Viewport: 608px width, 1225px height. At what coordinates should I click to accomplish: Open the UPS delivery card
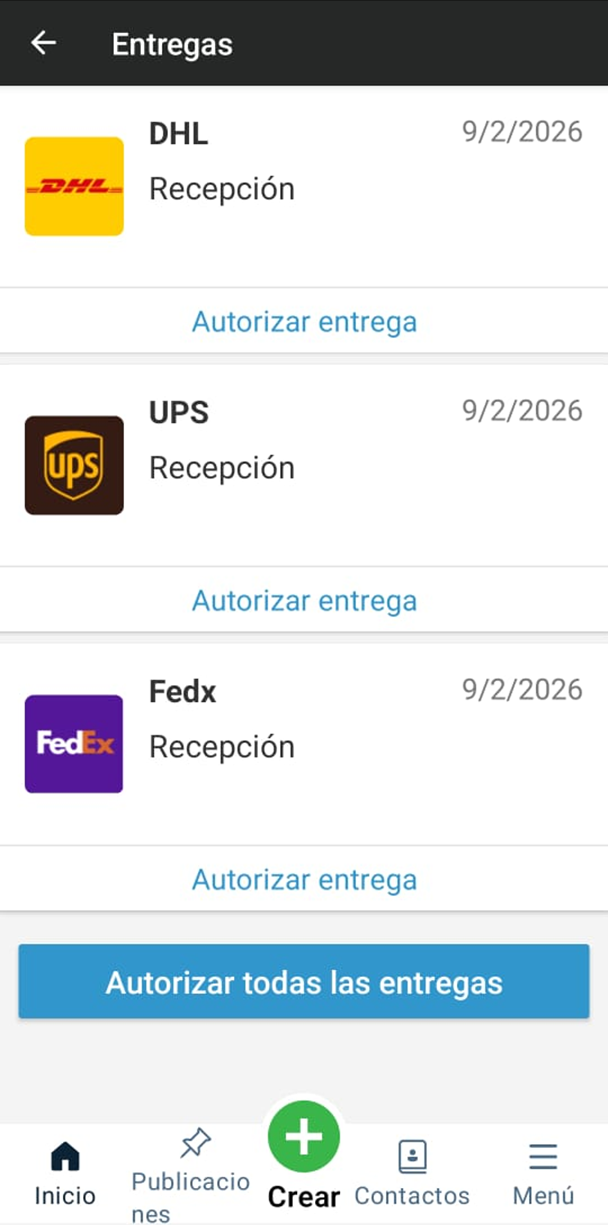tap(304, 466)
